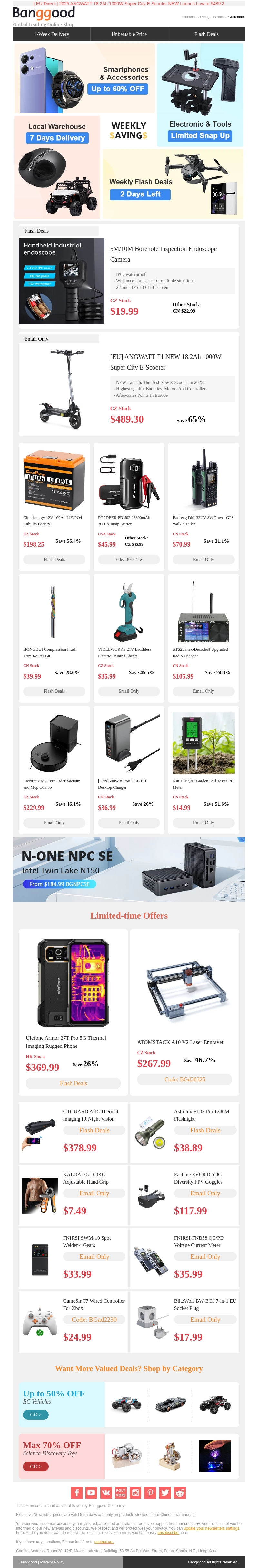Open the N-ONE NPC SE mini PC banner
258x1568 pixels.
coord(129,869)
